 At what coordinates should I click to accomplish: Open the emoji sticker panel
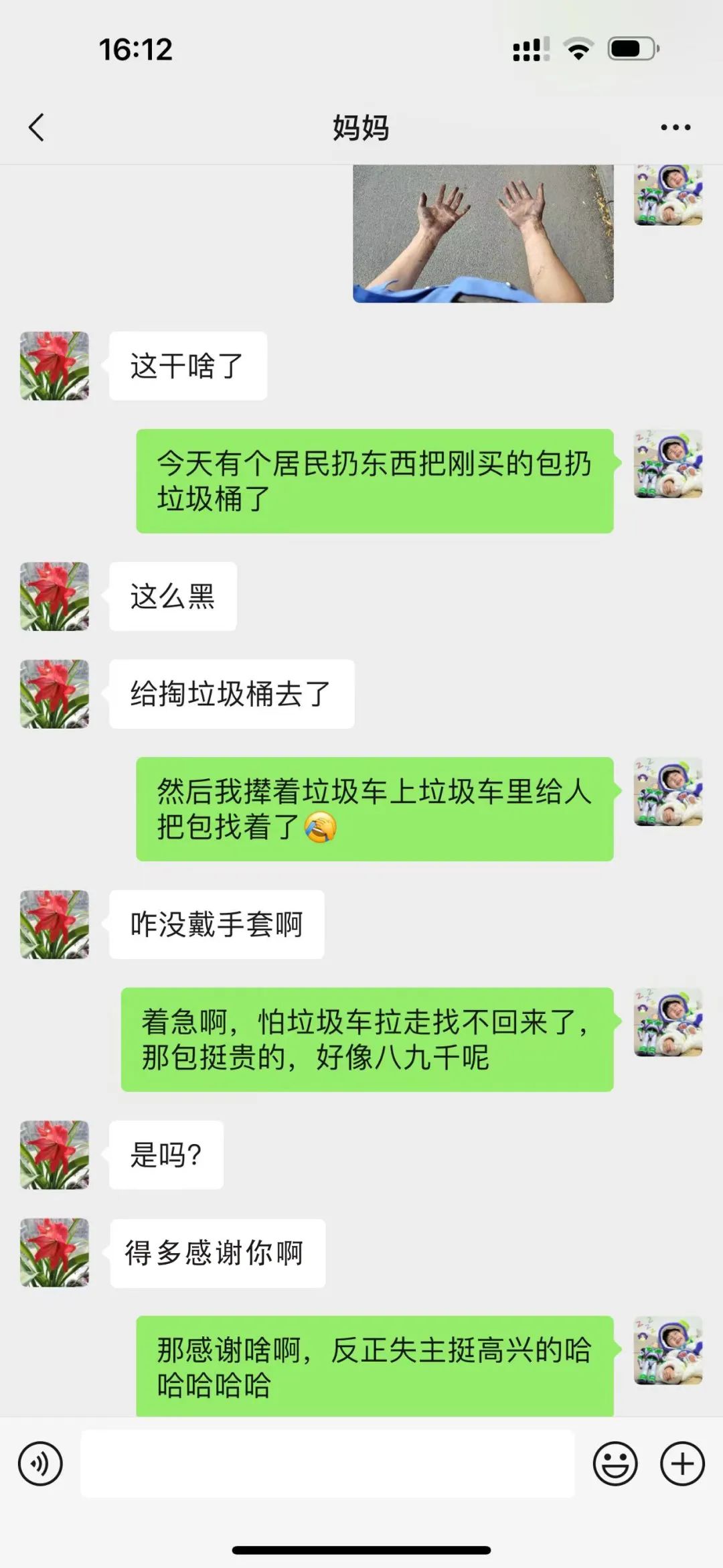615,1464
